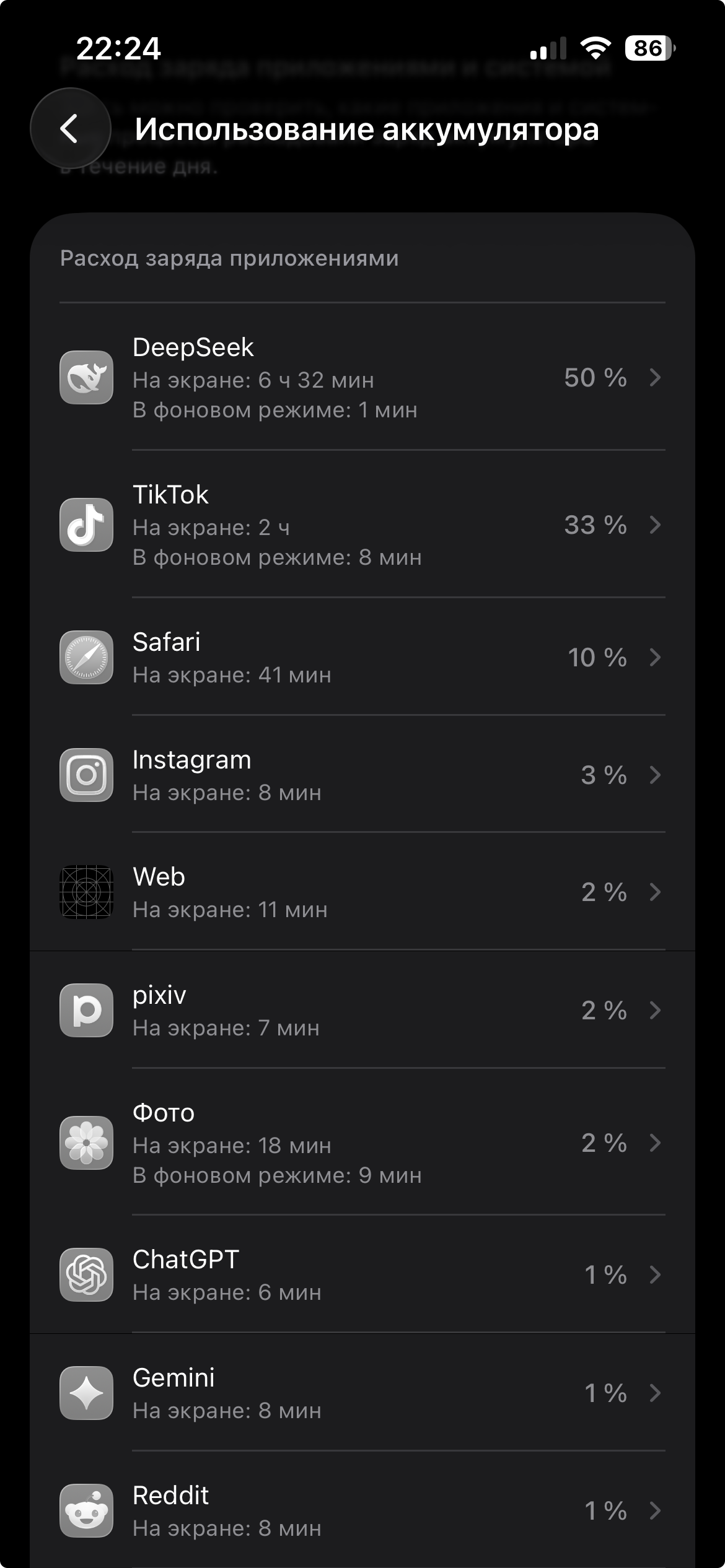The height and width of the screenshot is (1568, 725).
Task: Go back from battery usage screen
Action: pyautogui.click(x=70, y=129)
